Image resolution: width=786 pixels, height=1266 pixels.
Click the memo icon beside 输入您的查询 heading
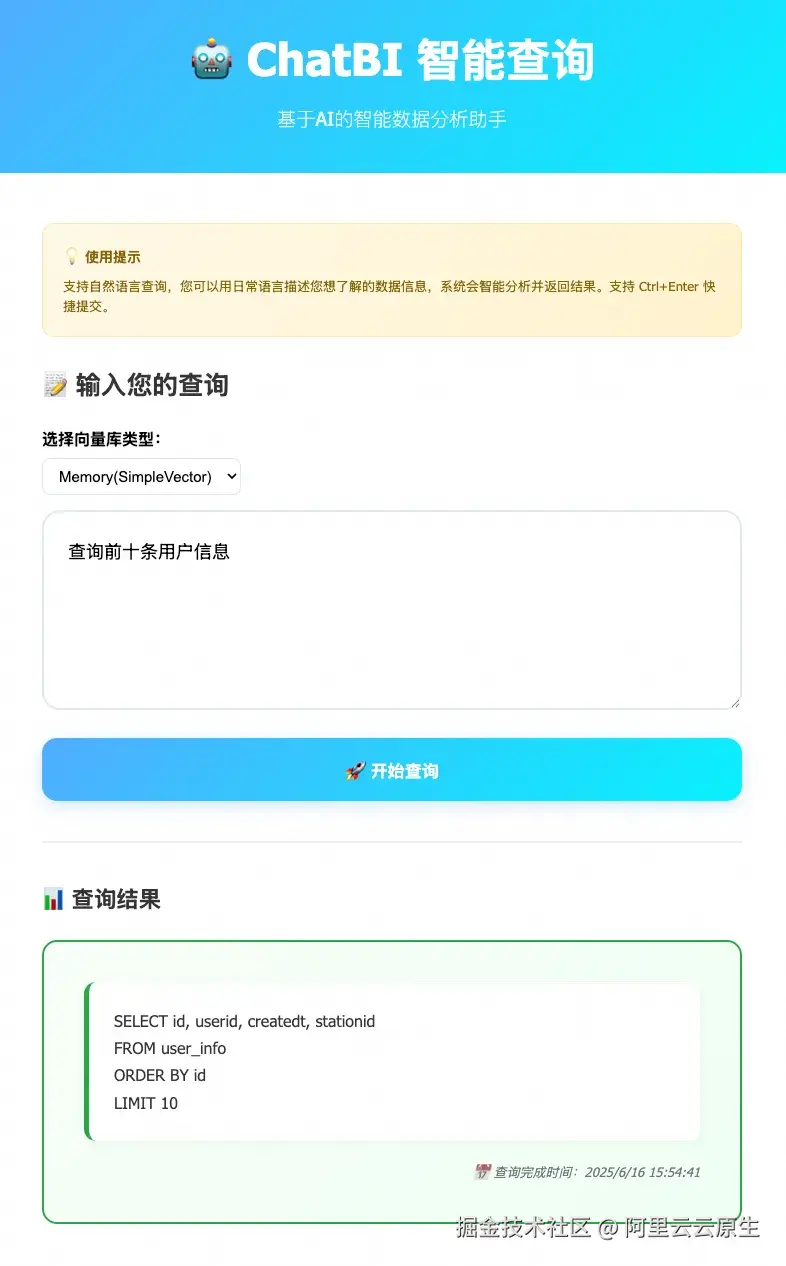55,384
